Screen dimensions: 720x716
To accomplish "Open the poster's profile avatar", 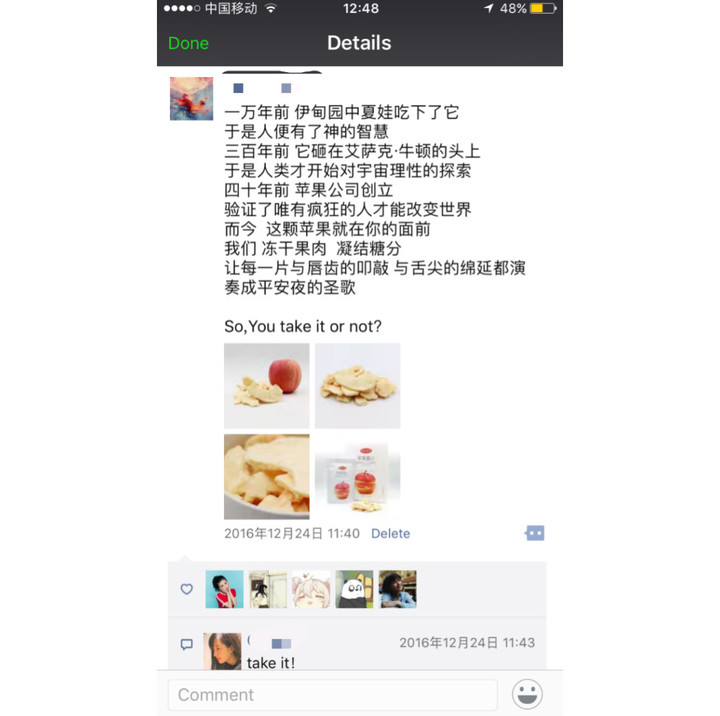I will [x=191, y=98].
